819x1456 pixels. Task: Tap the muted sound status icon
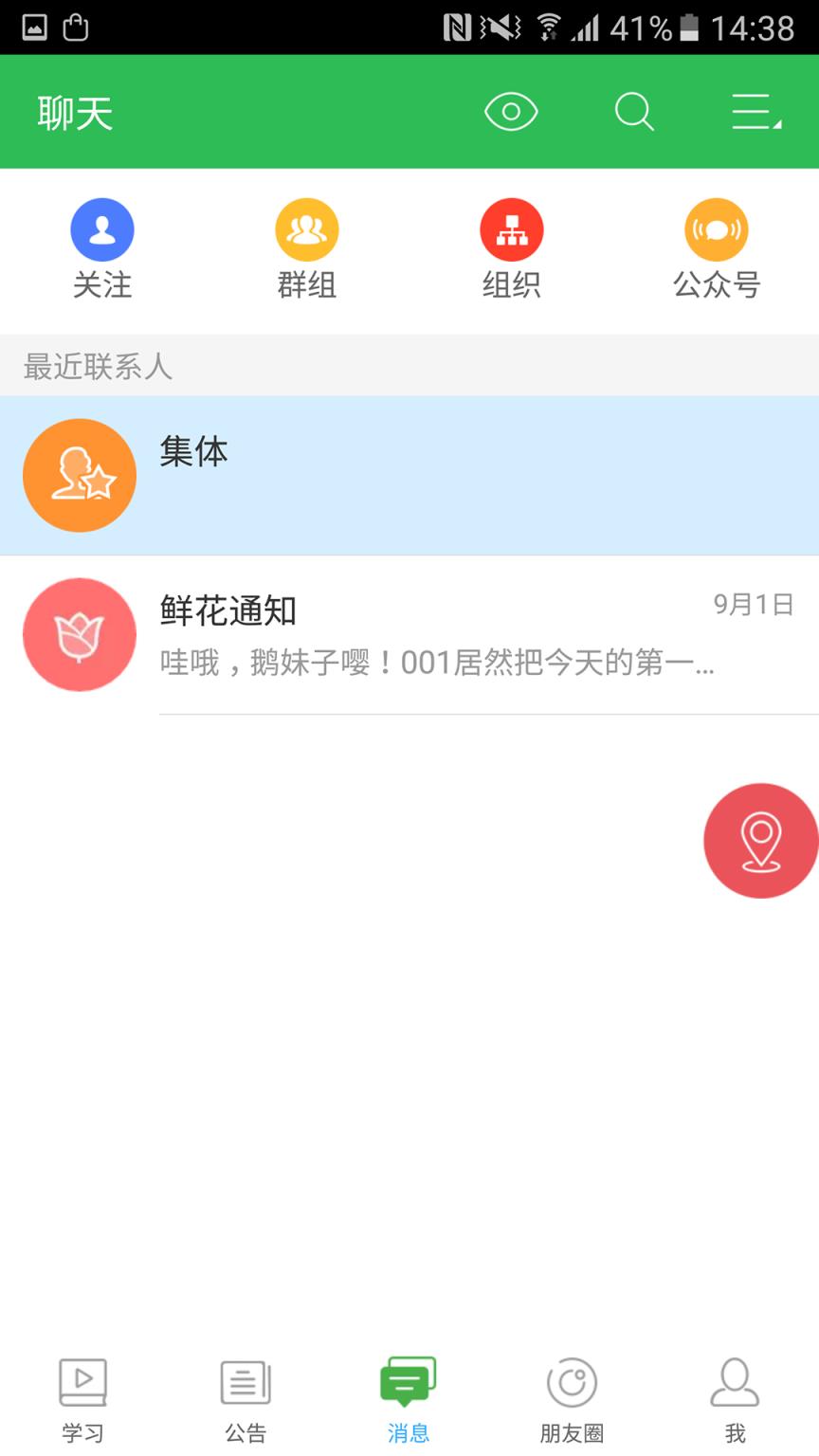coord(502,27)
